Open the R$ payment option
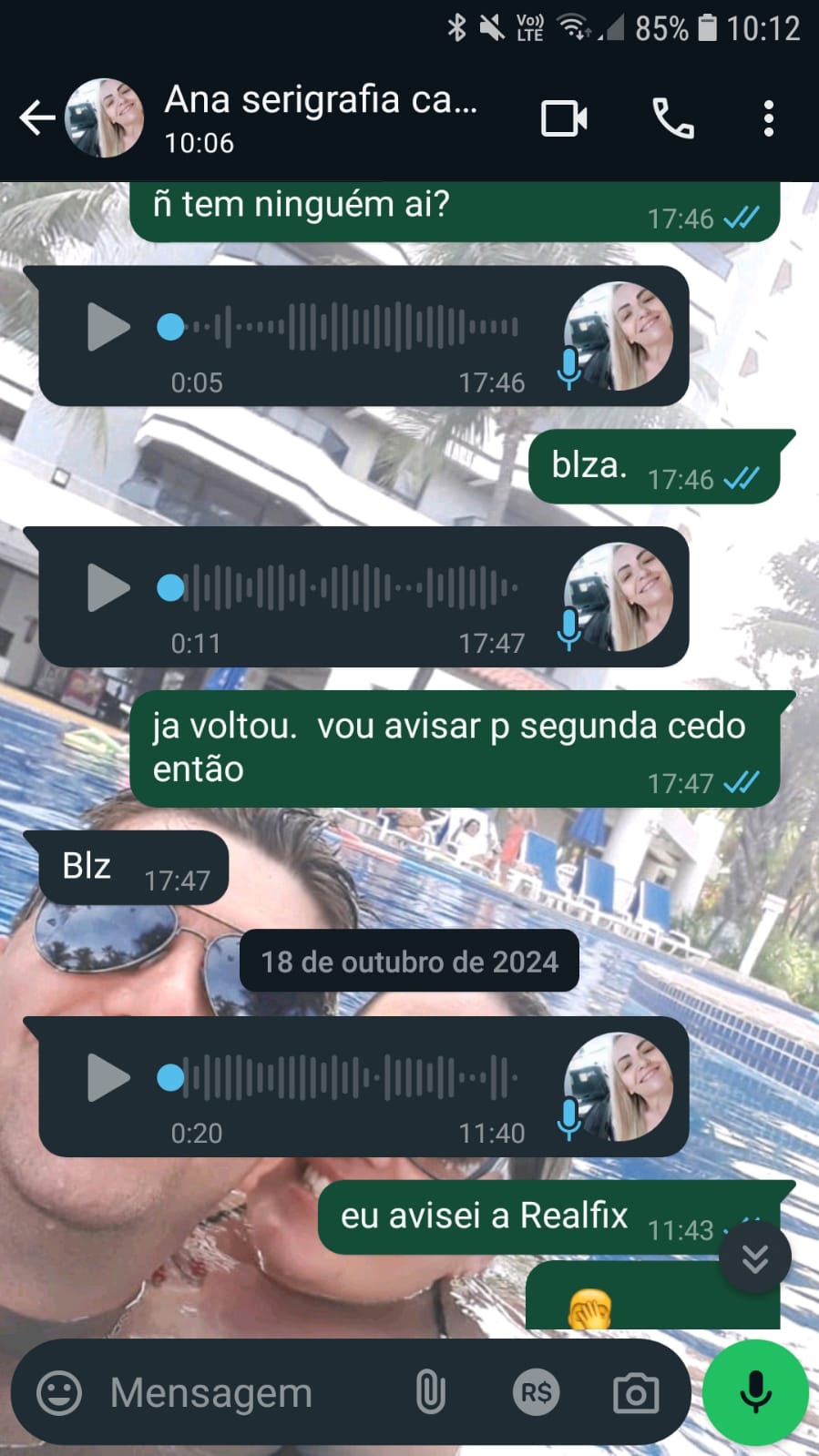819x1456 pixels. (536, 1393)
